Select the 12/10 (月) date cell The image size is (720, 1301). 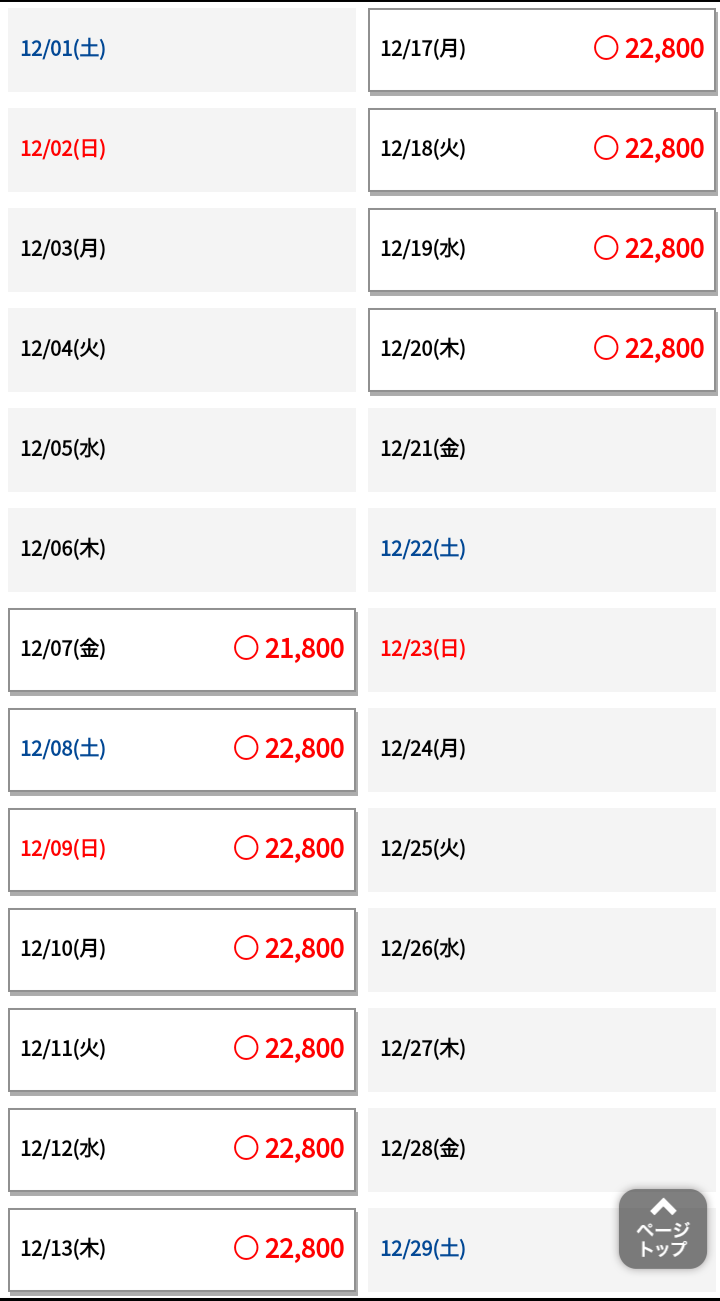tap(182, 949)
